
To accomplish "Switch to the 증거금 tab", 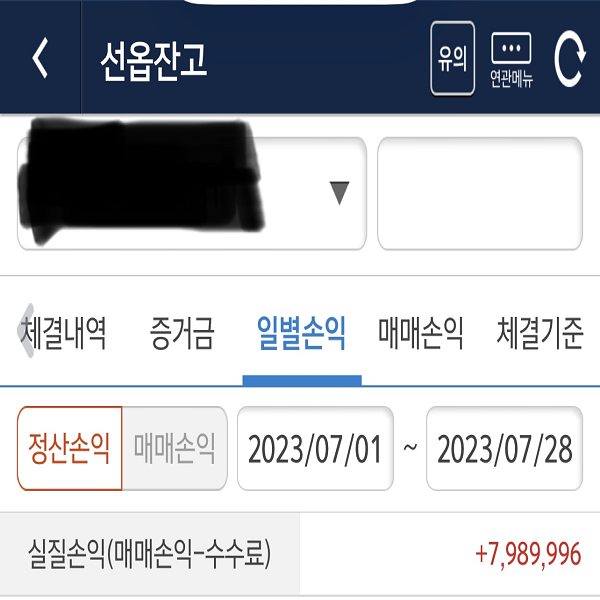I will [181, 333].
